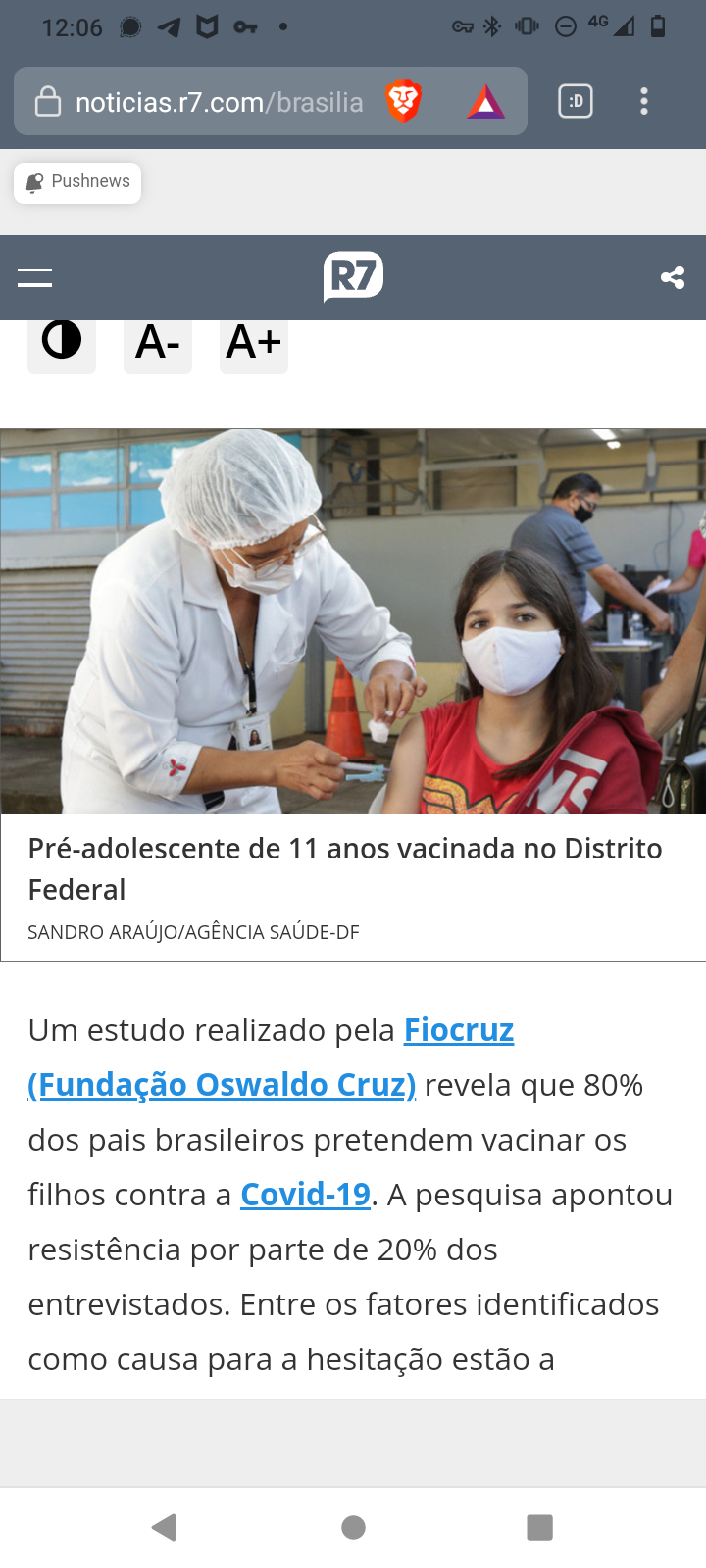Open the Fiocruz (Fundação Oswaldo Cruz) link
The width and height of the screenshot is (706, 1568).
(271, 1057)
